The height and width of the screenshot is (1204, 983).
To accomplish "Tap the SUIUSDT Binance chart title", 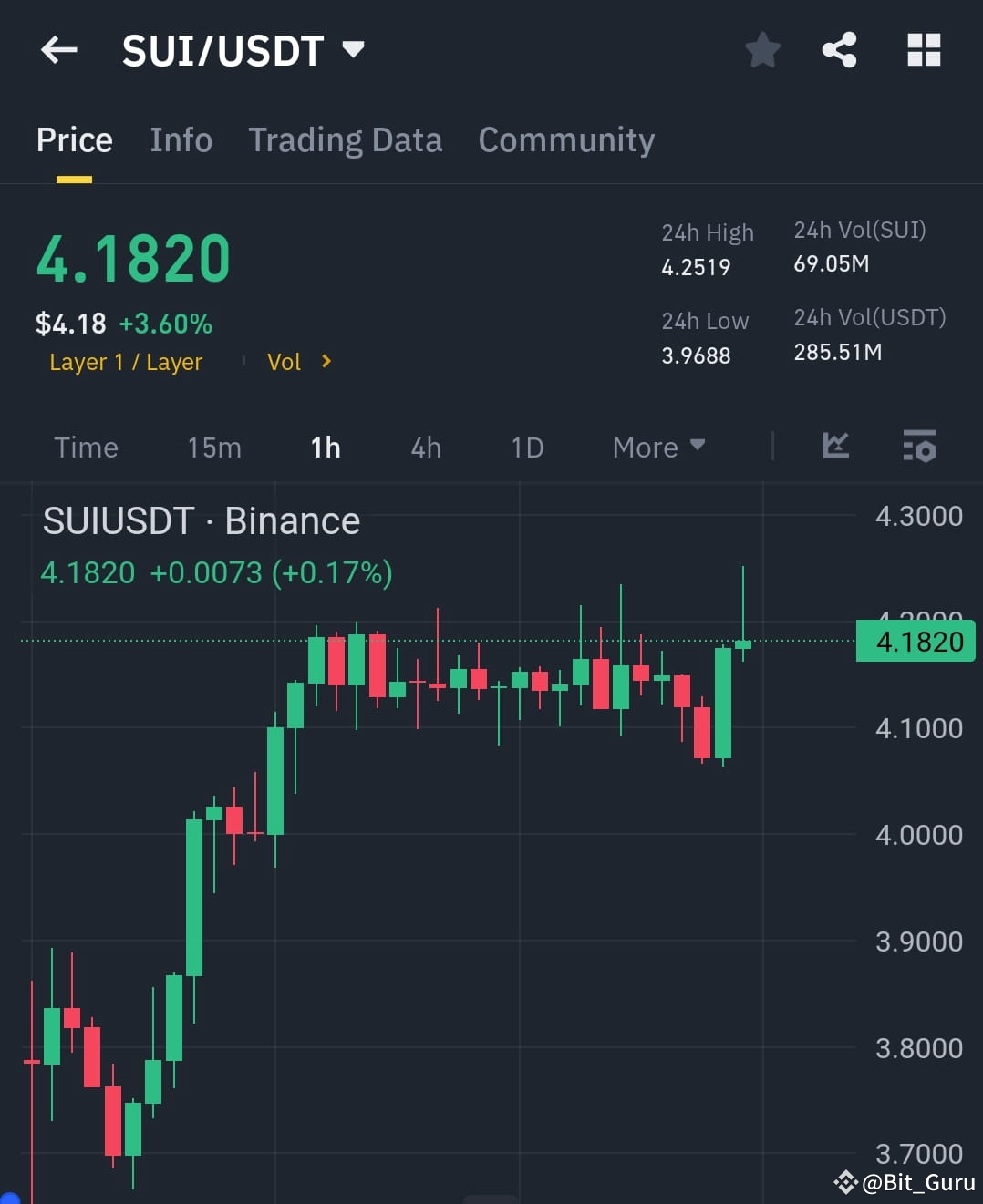I will (202, 520).
